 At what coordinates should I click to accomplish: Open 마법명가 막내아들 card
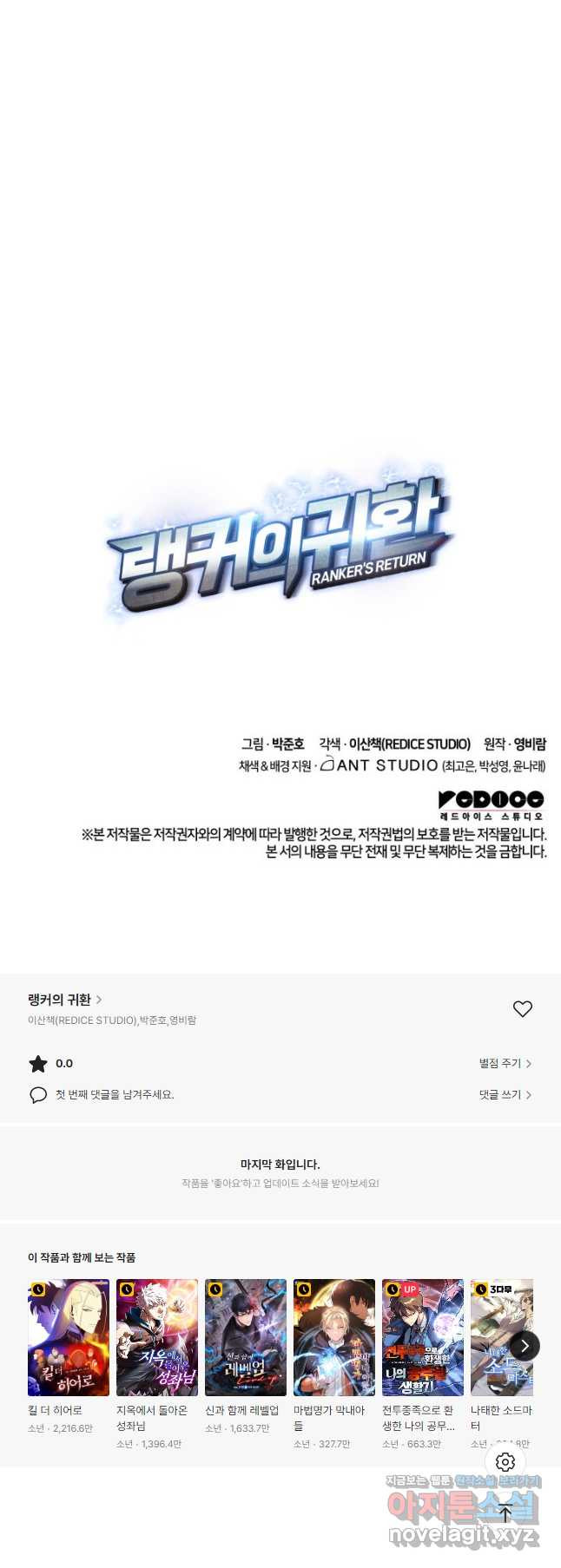coord(334,1336)
